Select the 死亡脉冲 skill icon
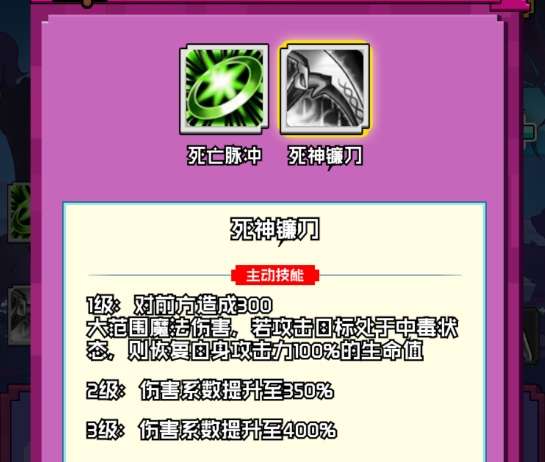Screen dimensions: 545x462 tap(224, 89)
